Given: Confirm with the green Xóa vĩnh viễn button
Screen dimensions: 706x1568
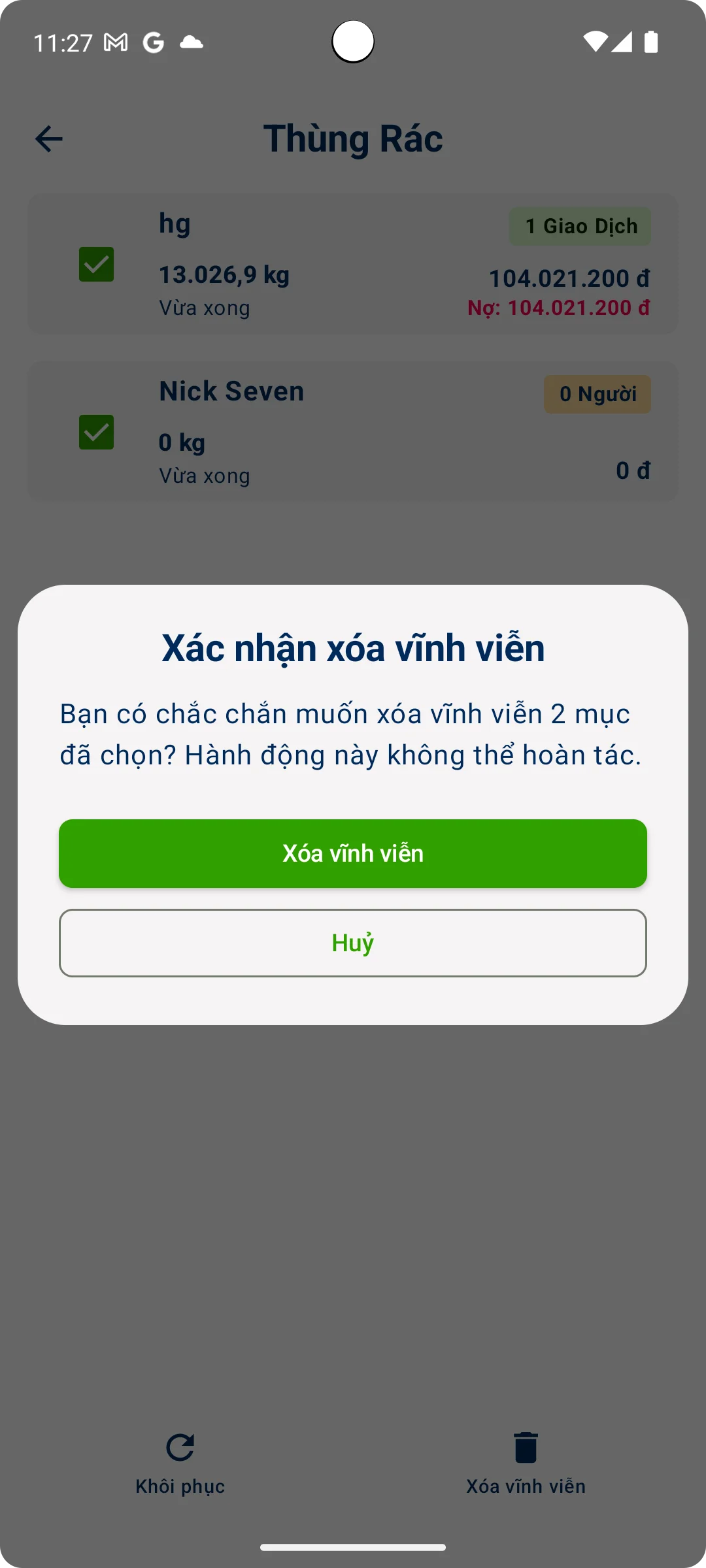Looking at the screenshot, I should [x=353, y=853].
